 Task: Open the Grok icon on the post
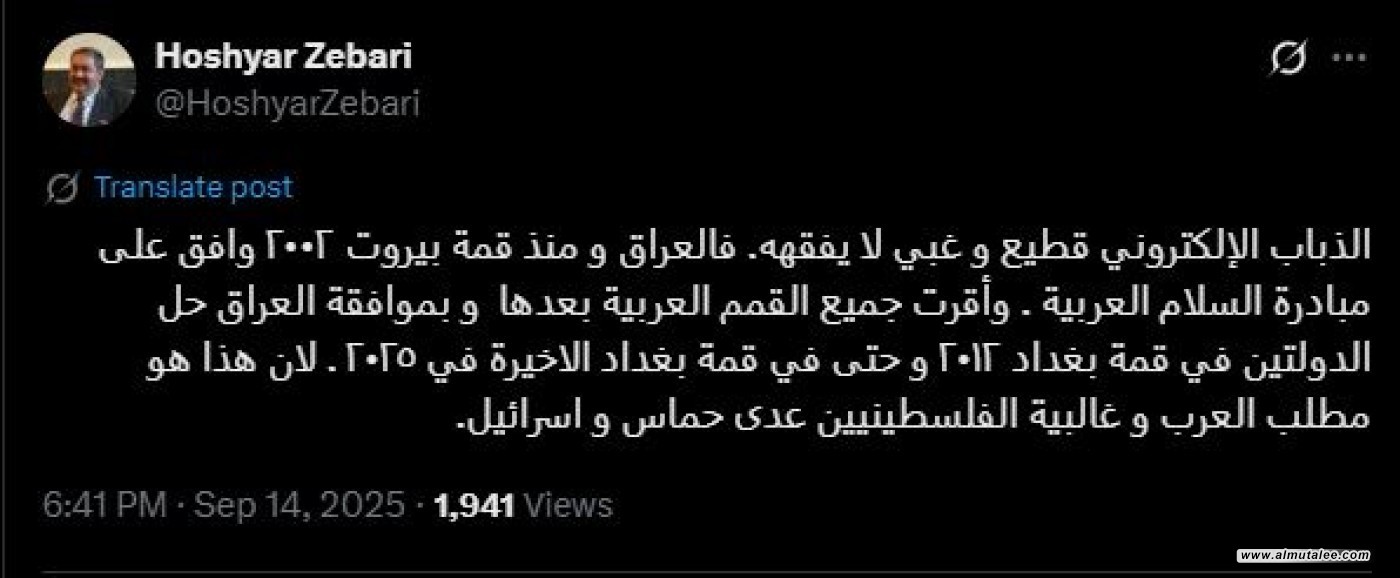click(x=1288, y=59)
